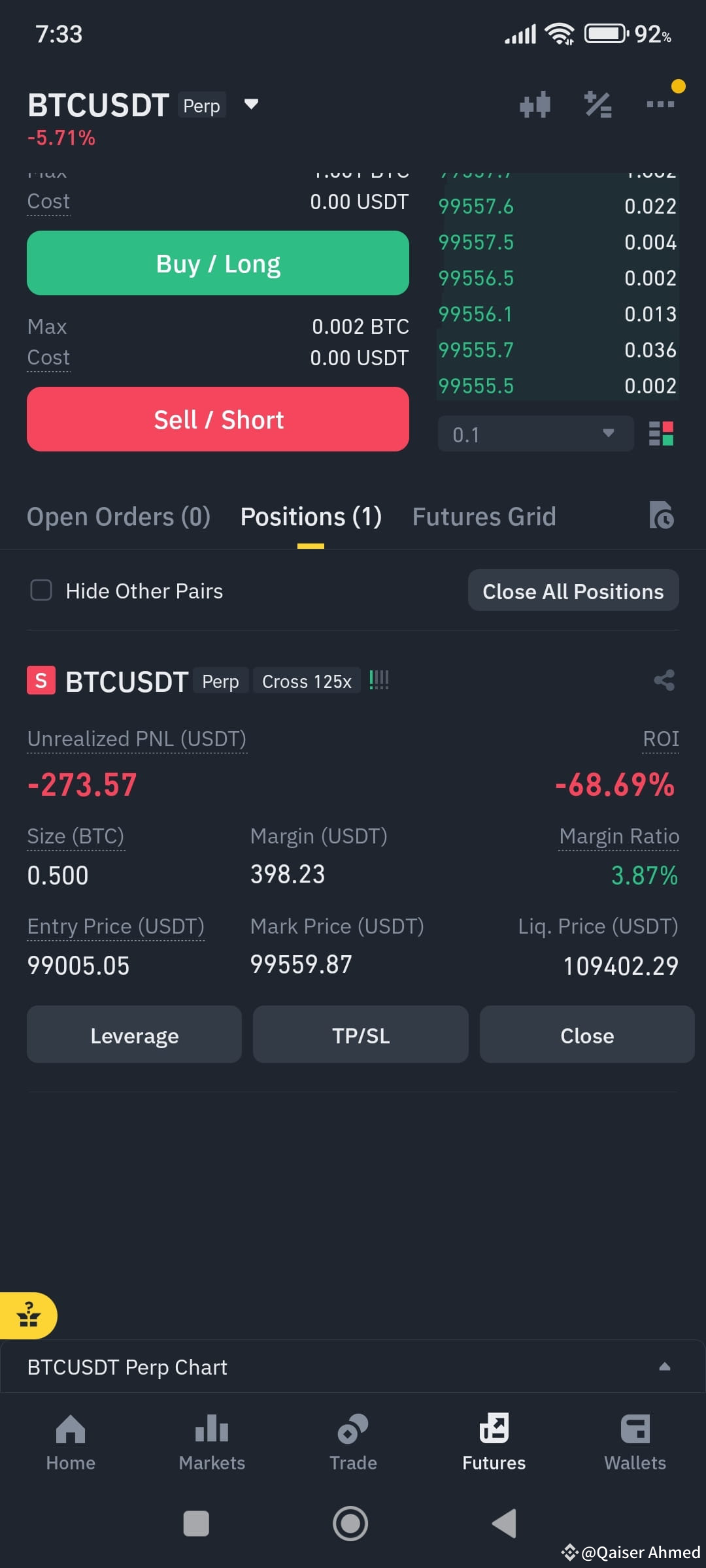This screenshot has width=706, height=1568.
Task: Select price 99557.6 in the order book
Action: pyautogui.click(x=477, y=206)
